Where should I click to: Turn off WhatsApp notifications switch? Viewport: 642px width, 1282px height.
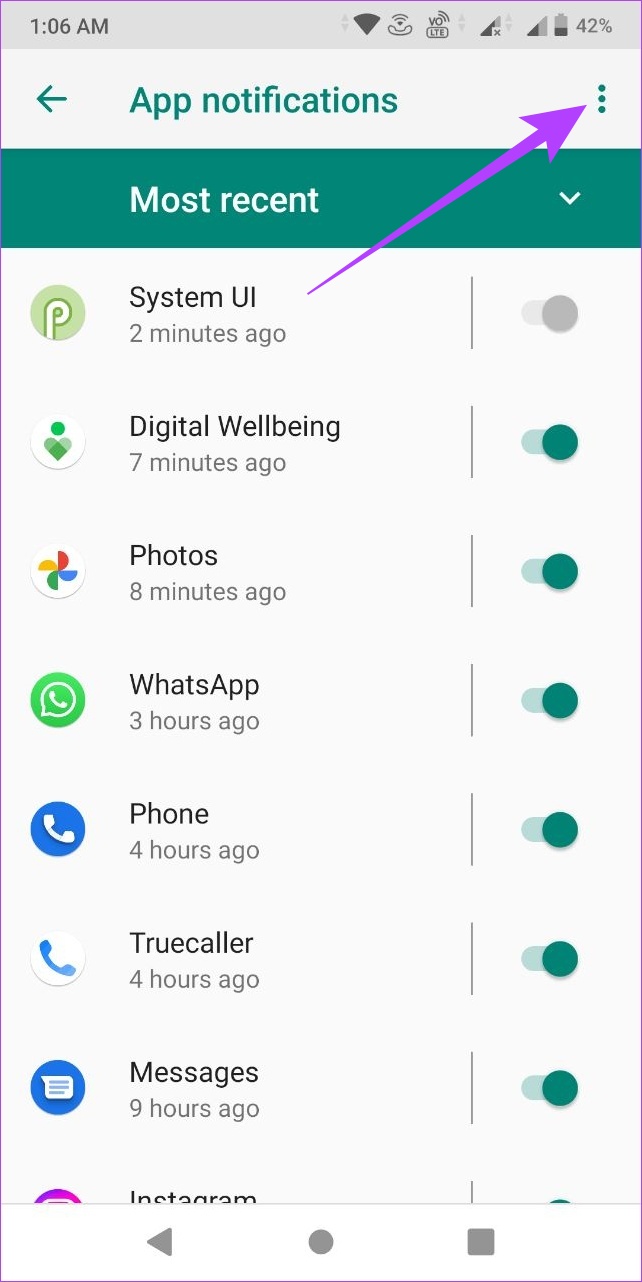point(550,700)
